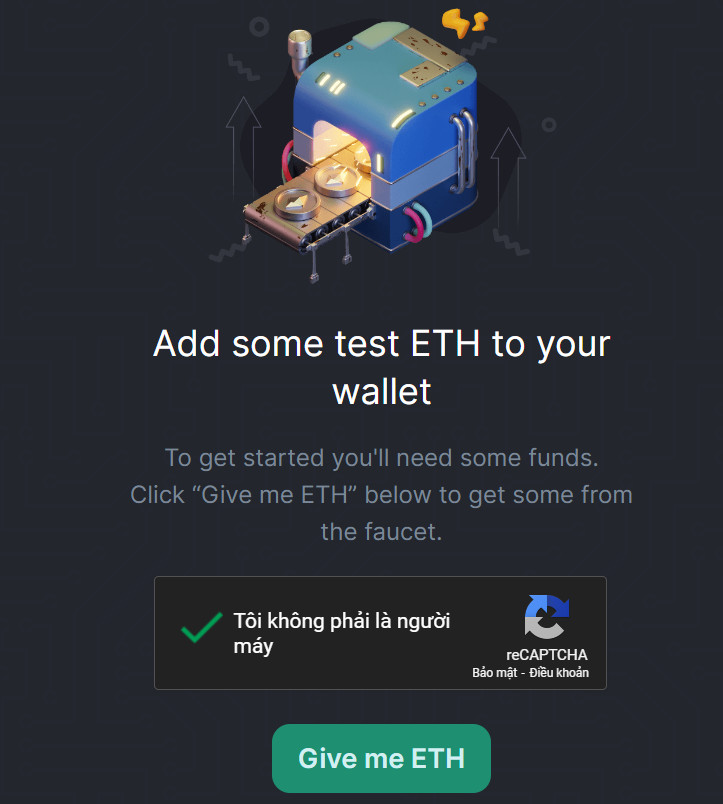Screen dimensions: 723x804
Task: Tap the Give me ETH button
Action: (381, 758)
